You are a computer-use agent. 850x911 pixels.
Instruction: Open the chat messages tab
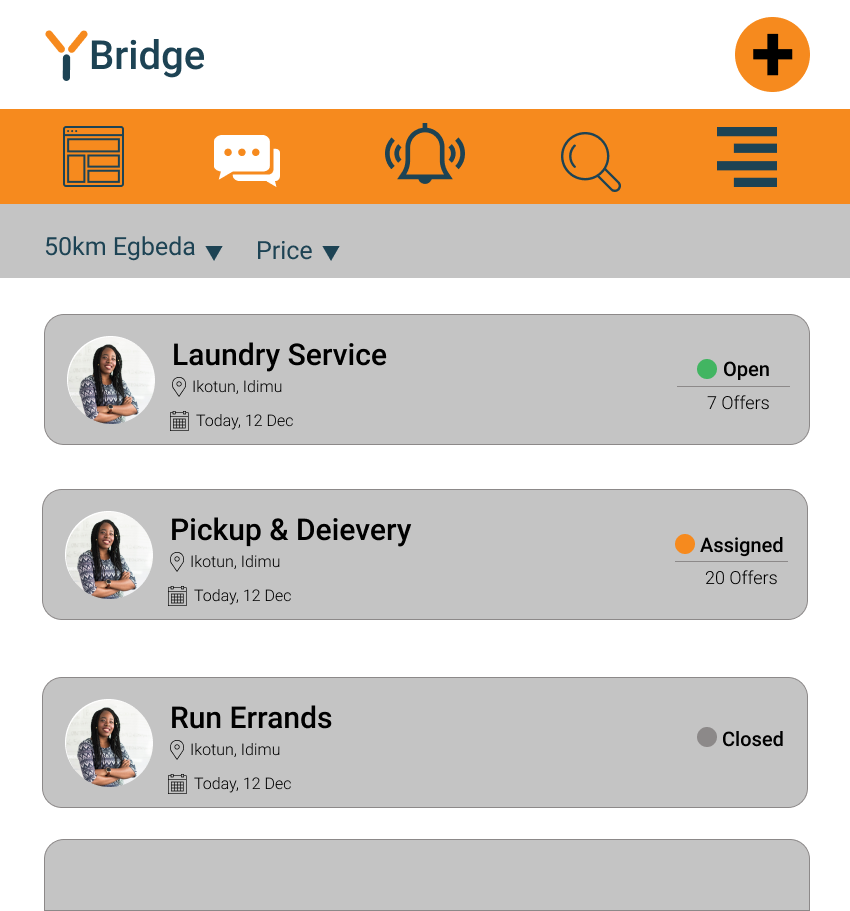246,158
